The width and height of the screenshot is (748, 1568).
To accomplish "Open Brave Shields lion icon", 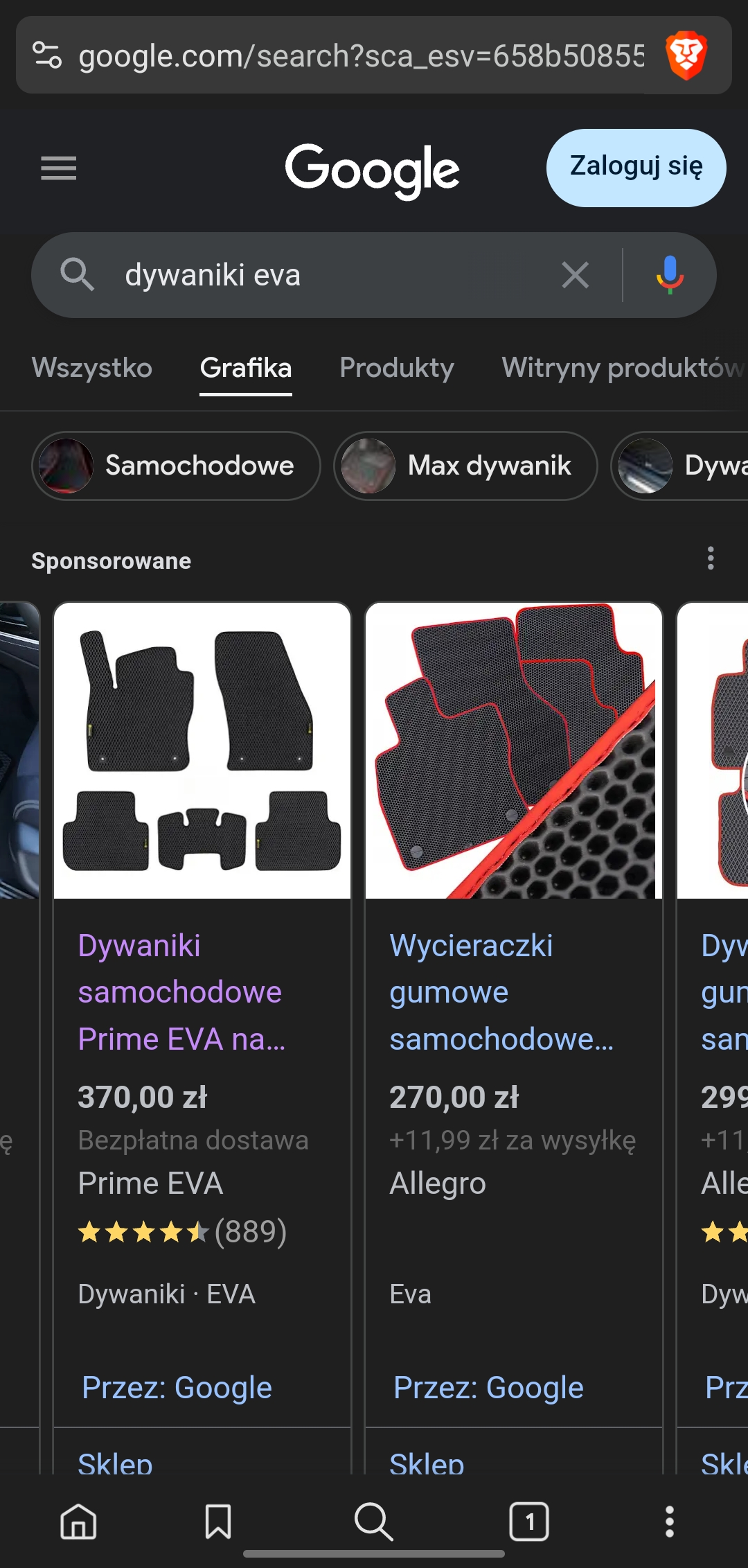I will pos(686,55).
